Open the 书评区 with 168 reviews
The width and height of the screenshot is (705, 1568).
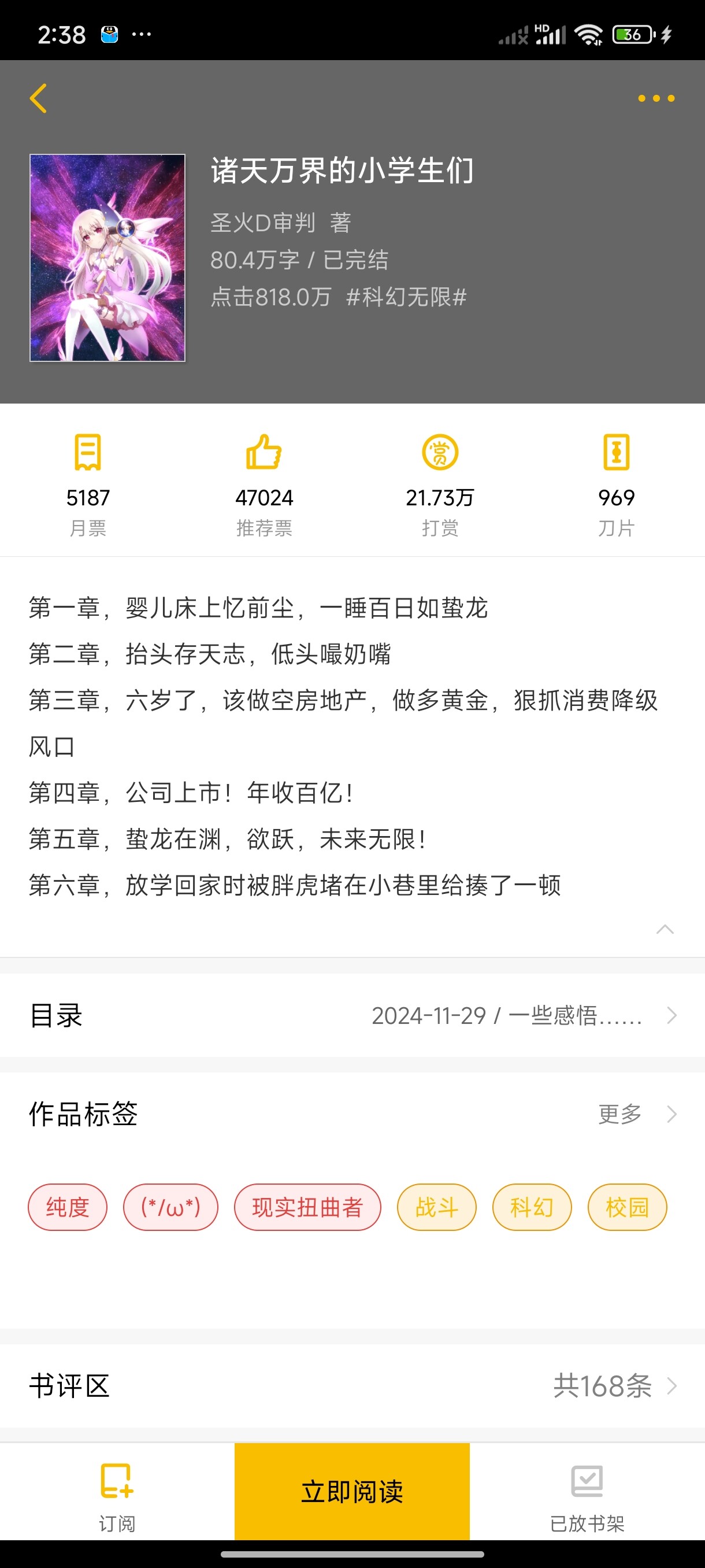pos(352,1386)
